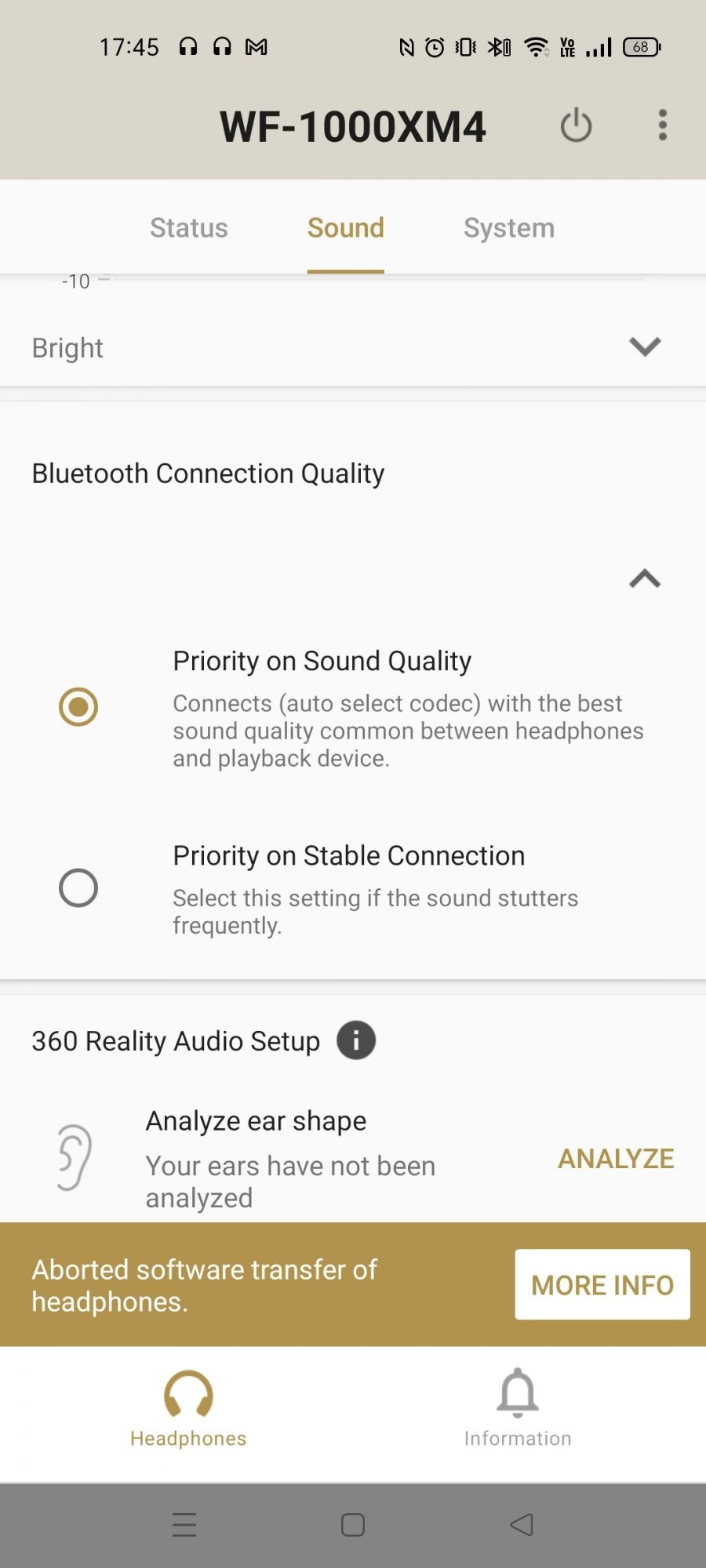The width and height of the screenshot is (706, 1568).
Task: Expand the Bright equalizer dropdown
Action: [644, 347]
